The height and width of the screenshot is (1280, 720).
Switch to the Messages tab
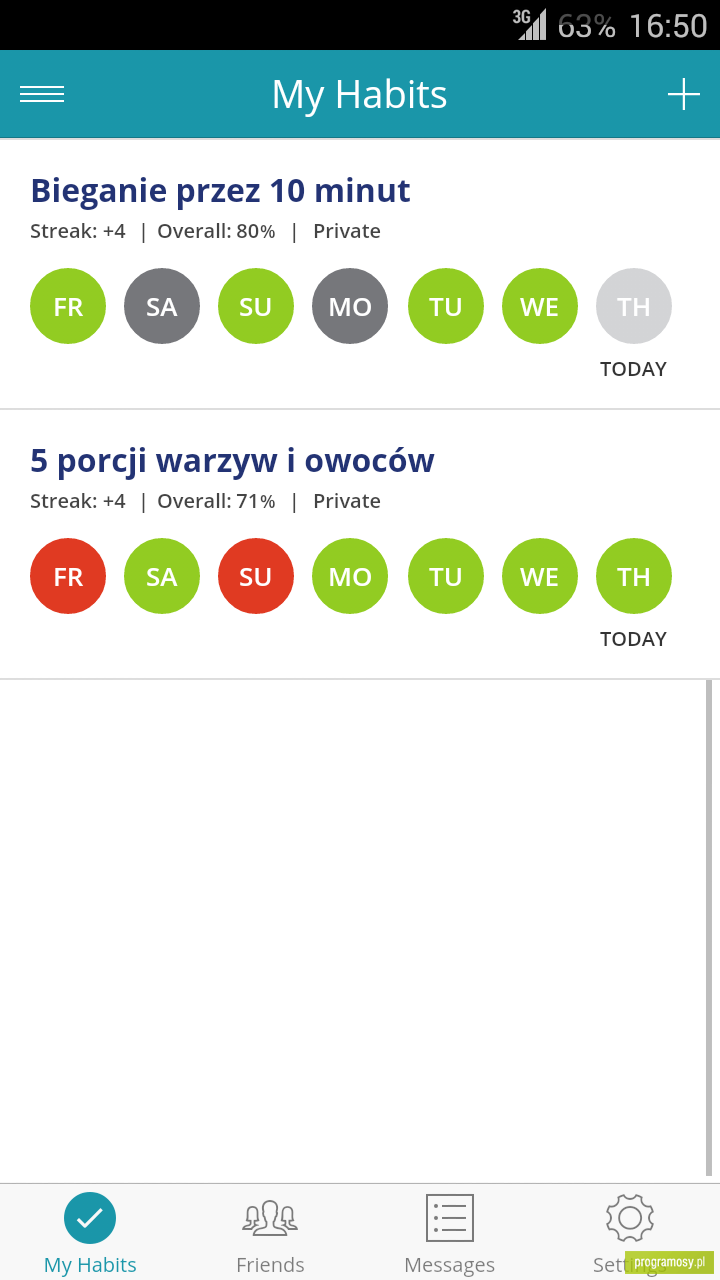click(450, 1233)
